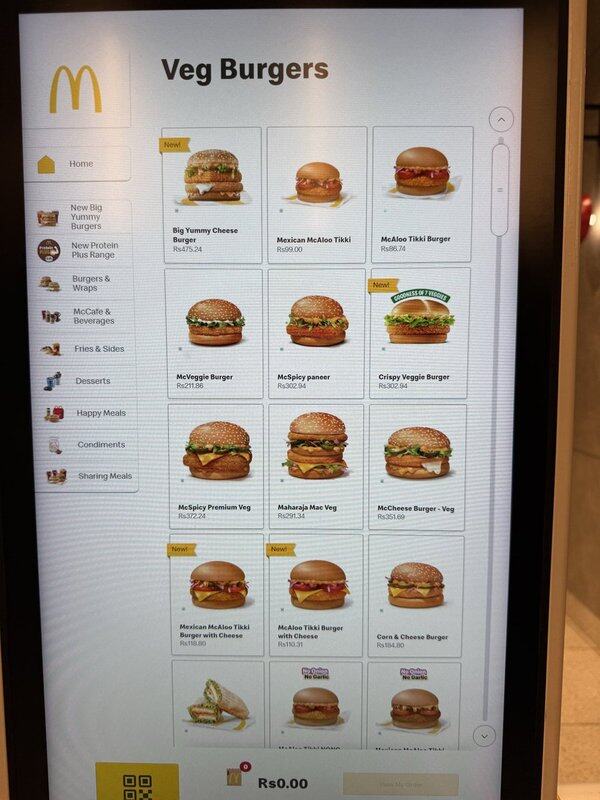Open the Desserts category
The width and height of the screenshot is (600, 800).
point(88,381)
